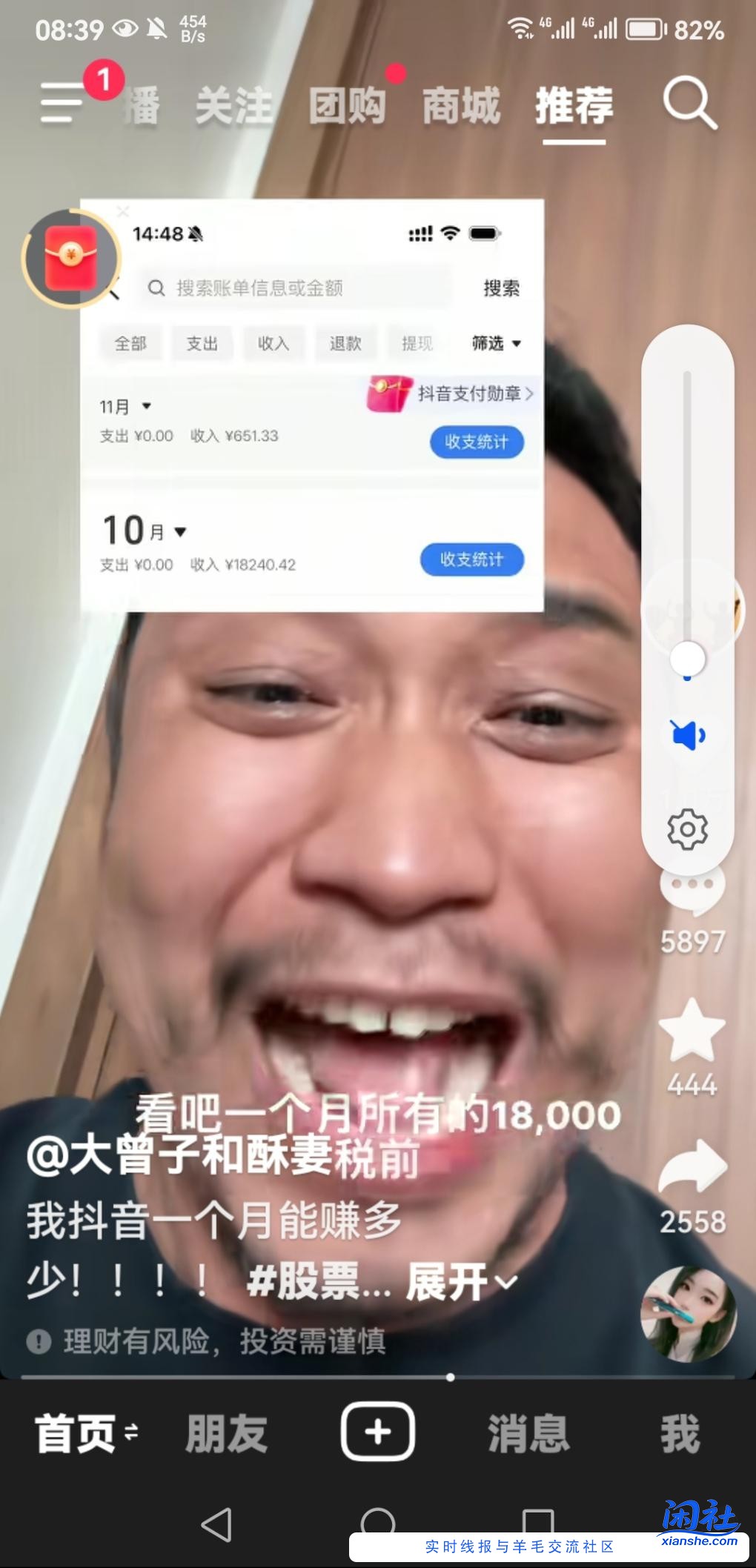The width and height of the screenshot is (756, 1568).
Task: Switch to the 商城 tab
Action: (460, 106)
